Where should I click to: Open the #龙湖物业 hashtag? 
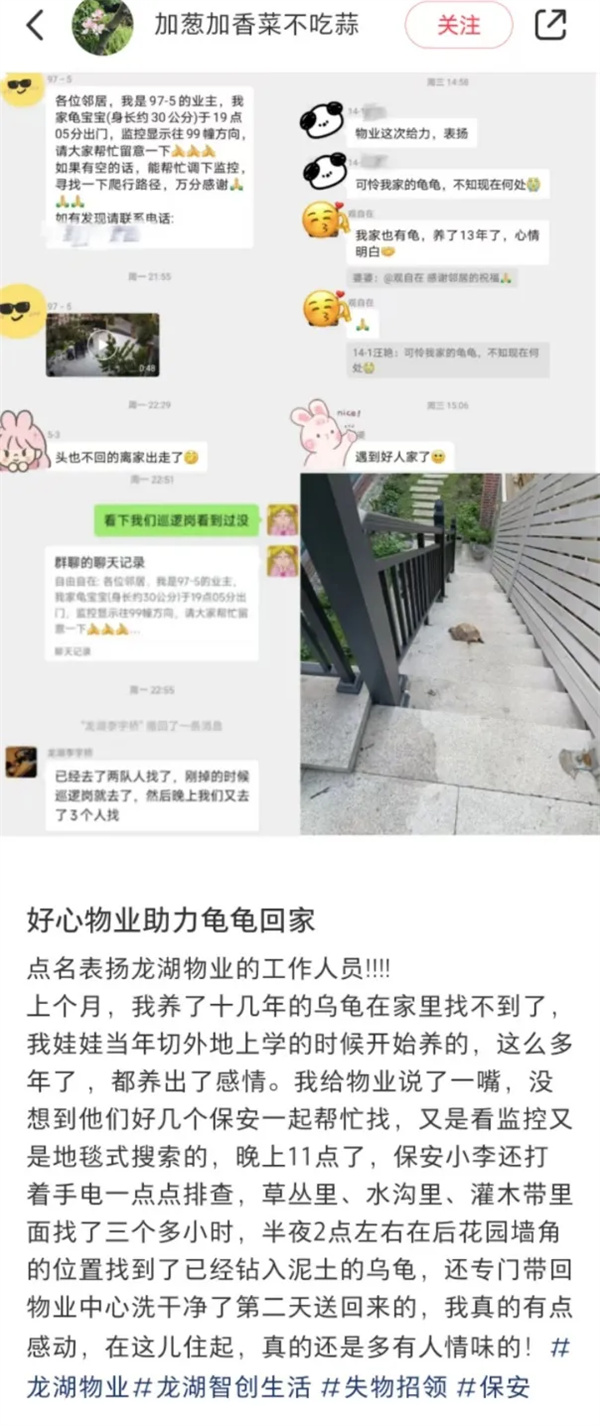tap(78, 1387)
